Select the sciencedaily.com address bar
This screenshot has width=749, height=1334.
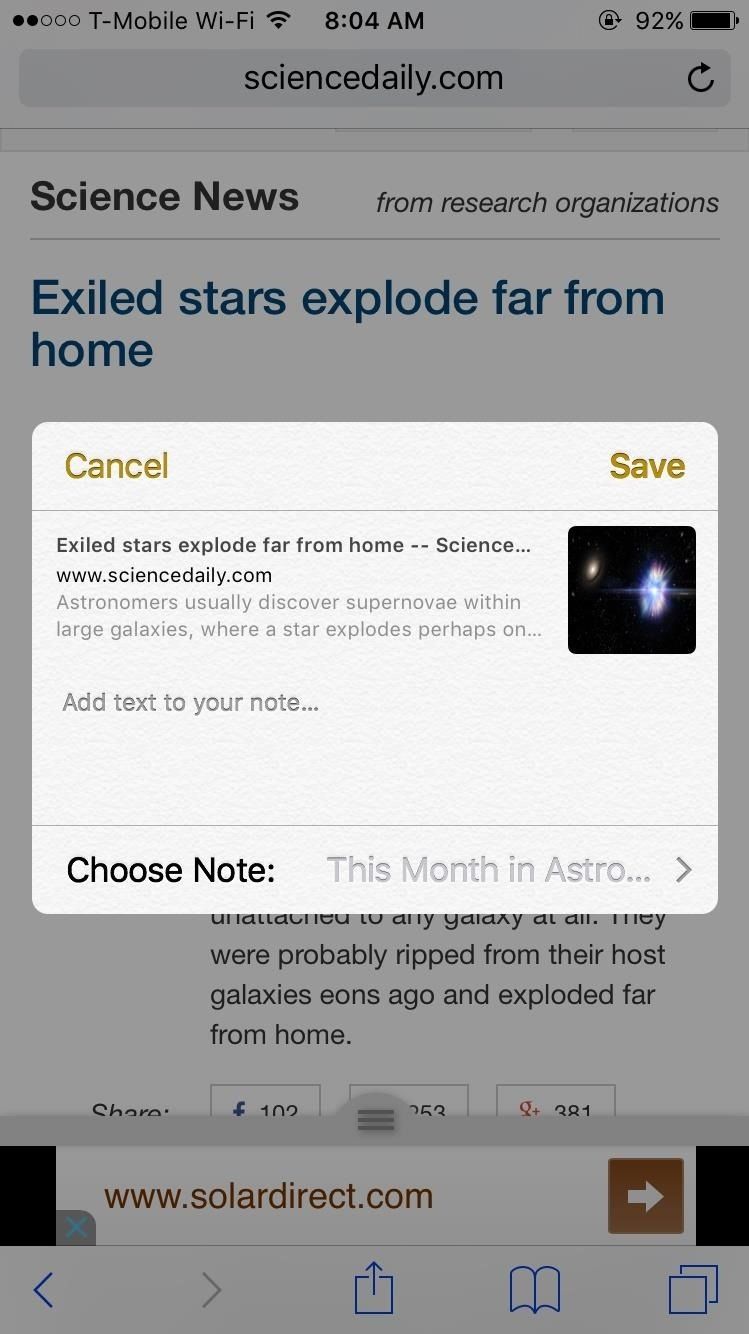[373, 77]
